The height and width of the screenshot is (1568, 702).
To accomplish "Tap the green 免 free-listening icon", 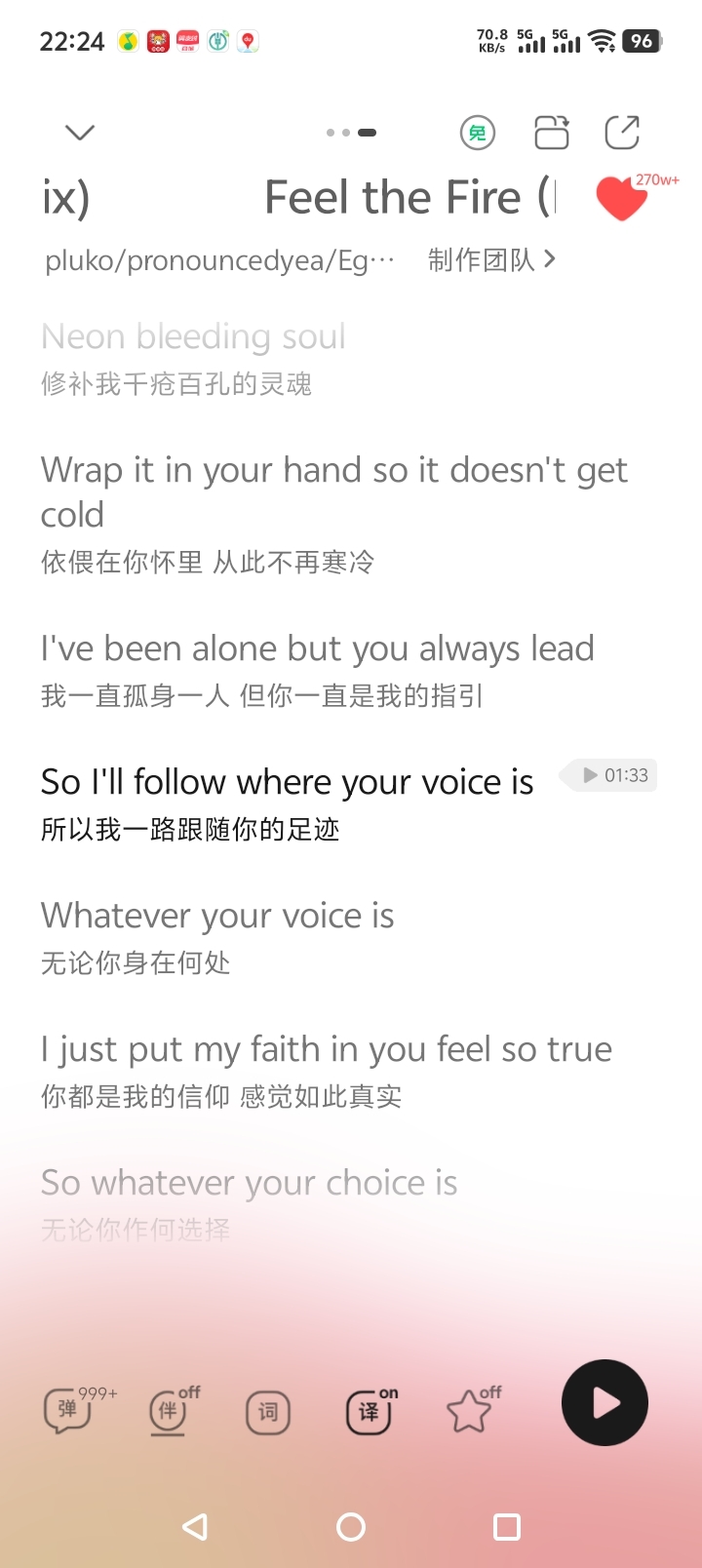I will click(478, 133).
